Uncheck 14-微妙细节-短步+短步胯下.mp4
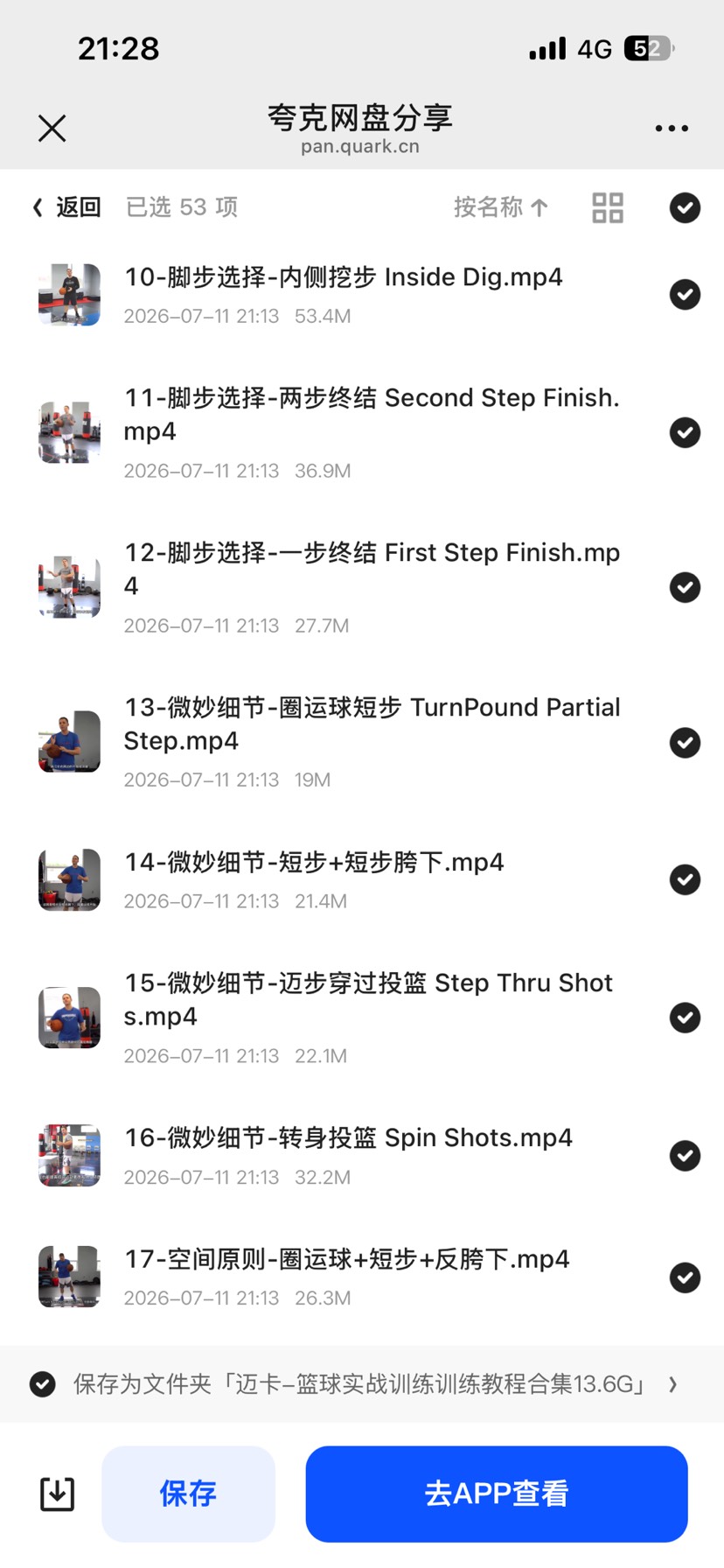This screenshot has width=724, height=1568. [685, 879]
